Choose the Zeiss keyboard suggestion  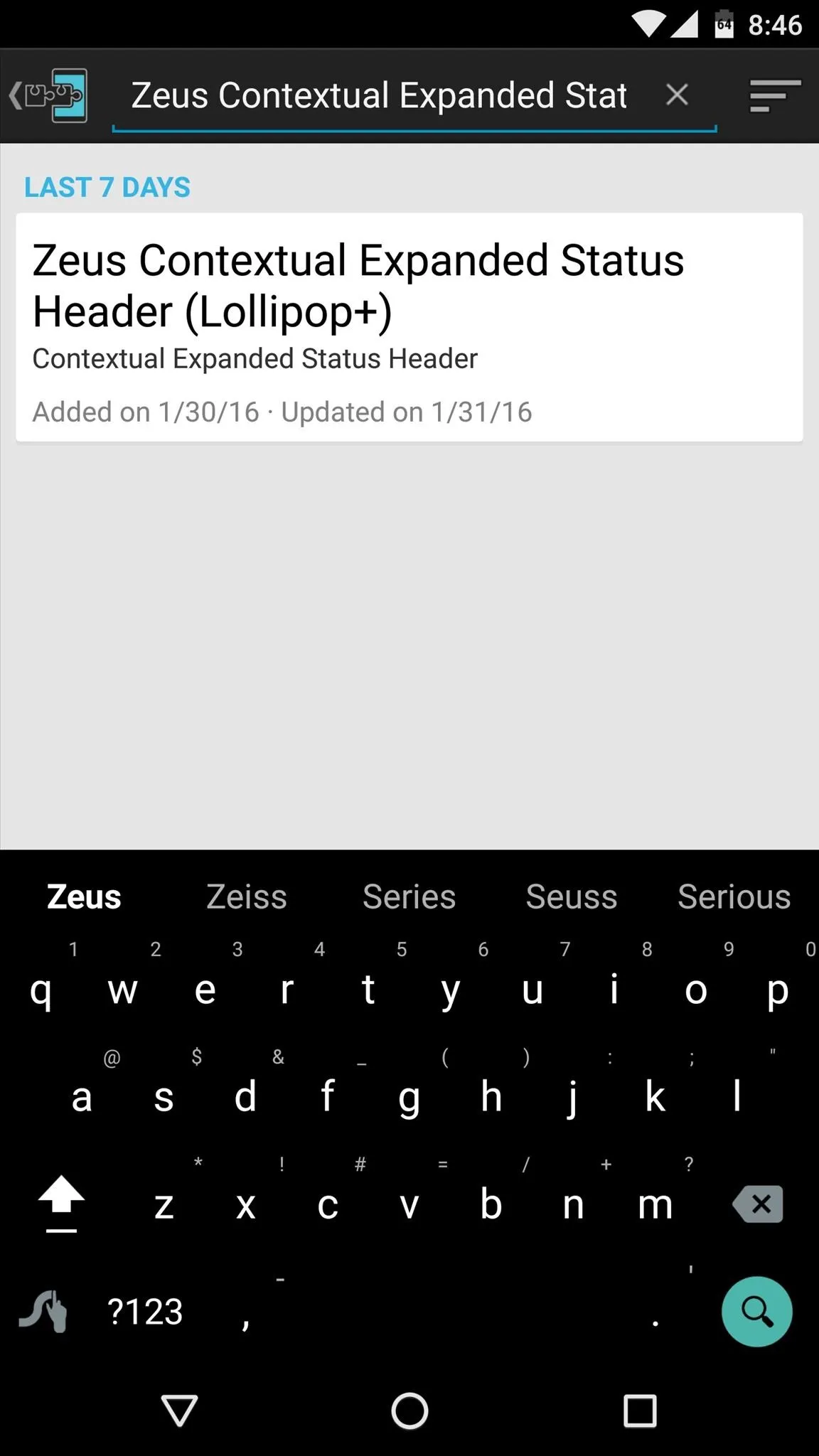(246, 896)
